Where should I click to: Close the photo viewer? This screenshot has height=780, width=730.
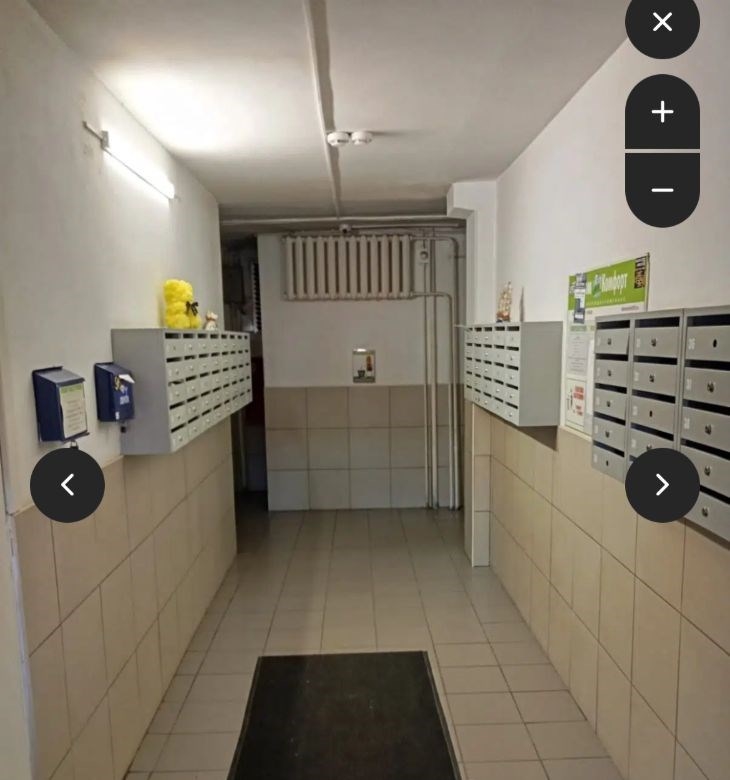coord(662,22)
